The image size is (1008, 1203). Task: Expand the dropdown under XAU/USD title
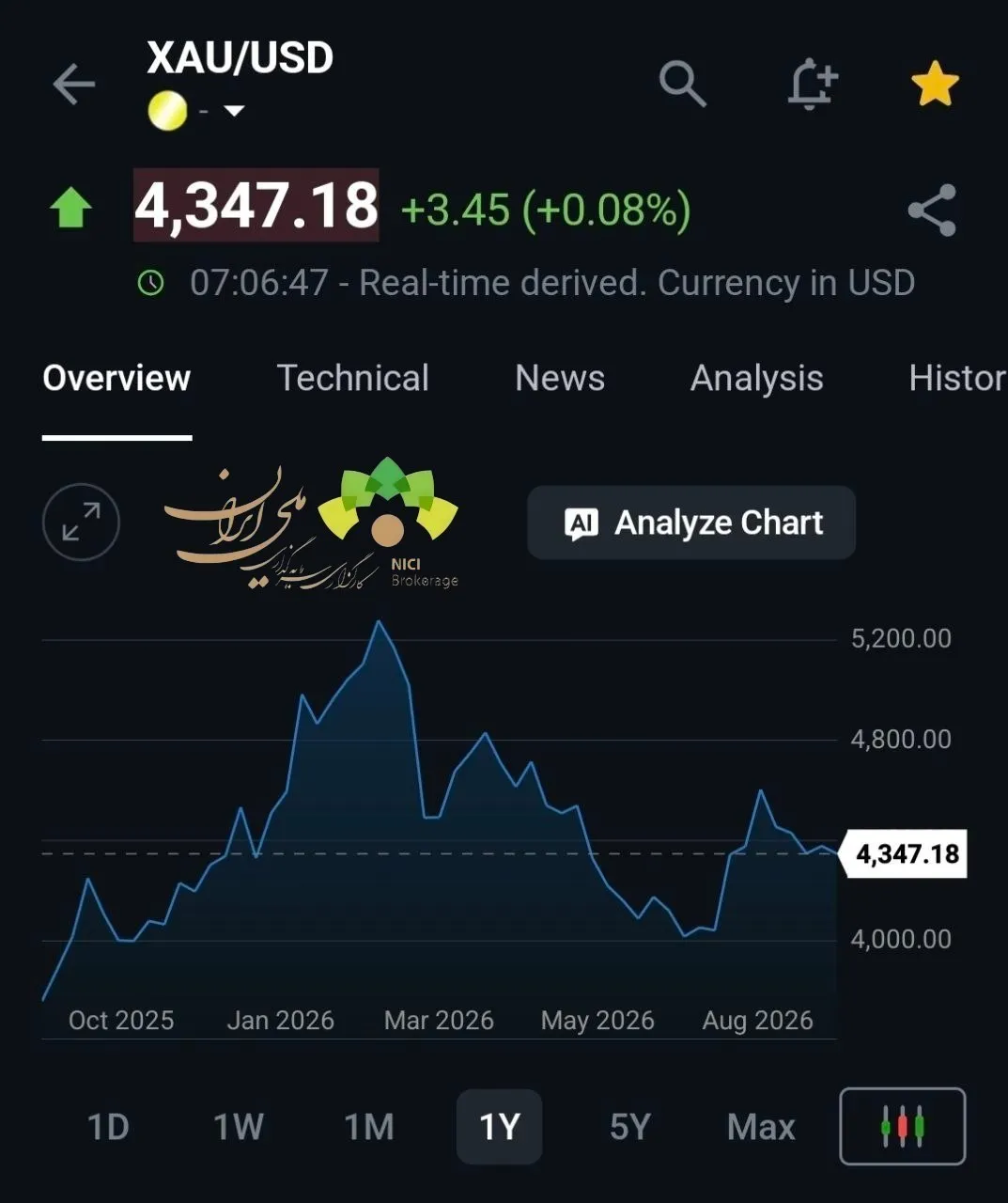point(234,111)
